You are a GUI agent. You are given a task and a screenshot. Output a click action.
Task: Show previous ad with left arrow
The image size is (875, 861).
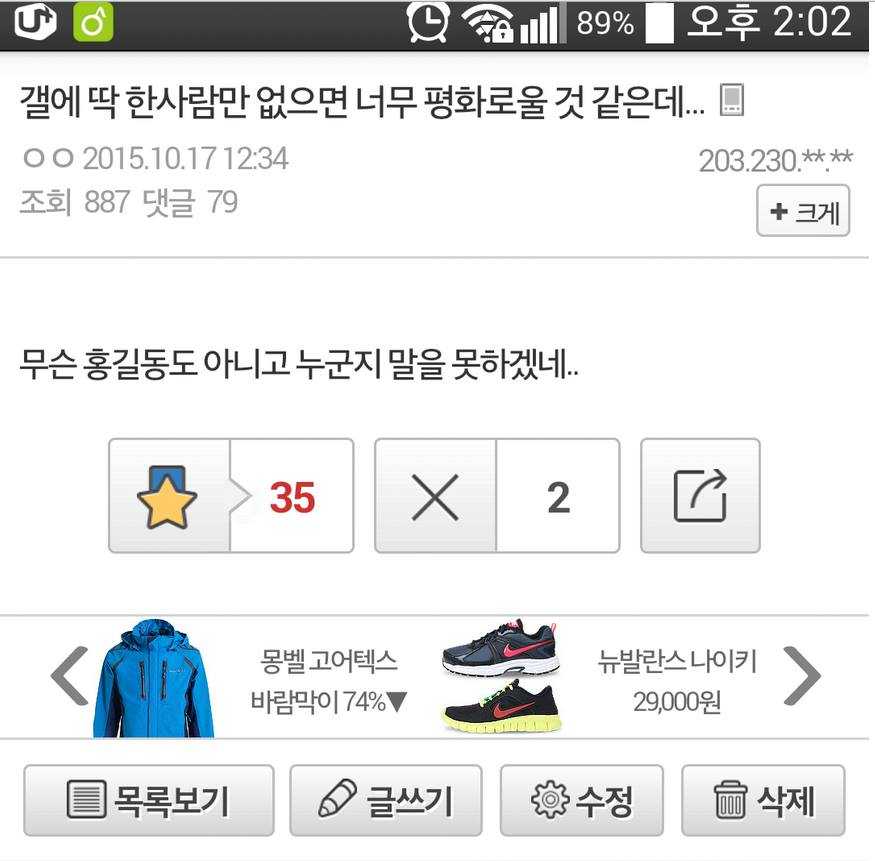click(x=70, y=677)
